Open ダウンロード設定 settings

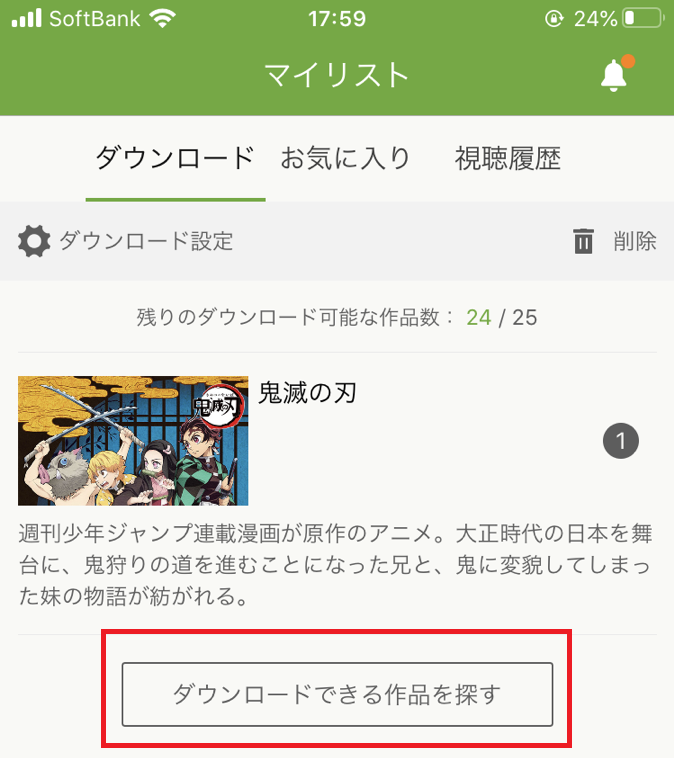[x=127, y=241]
